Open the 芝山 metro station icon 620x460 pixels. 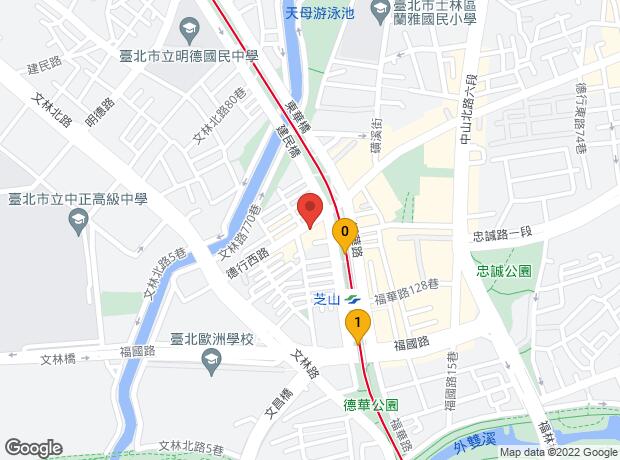click(352, 298)
